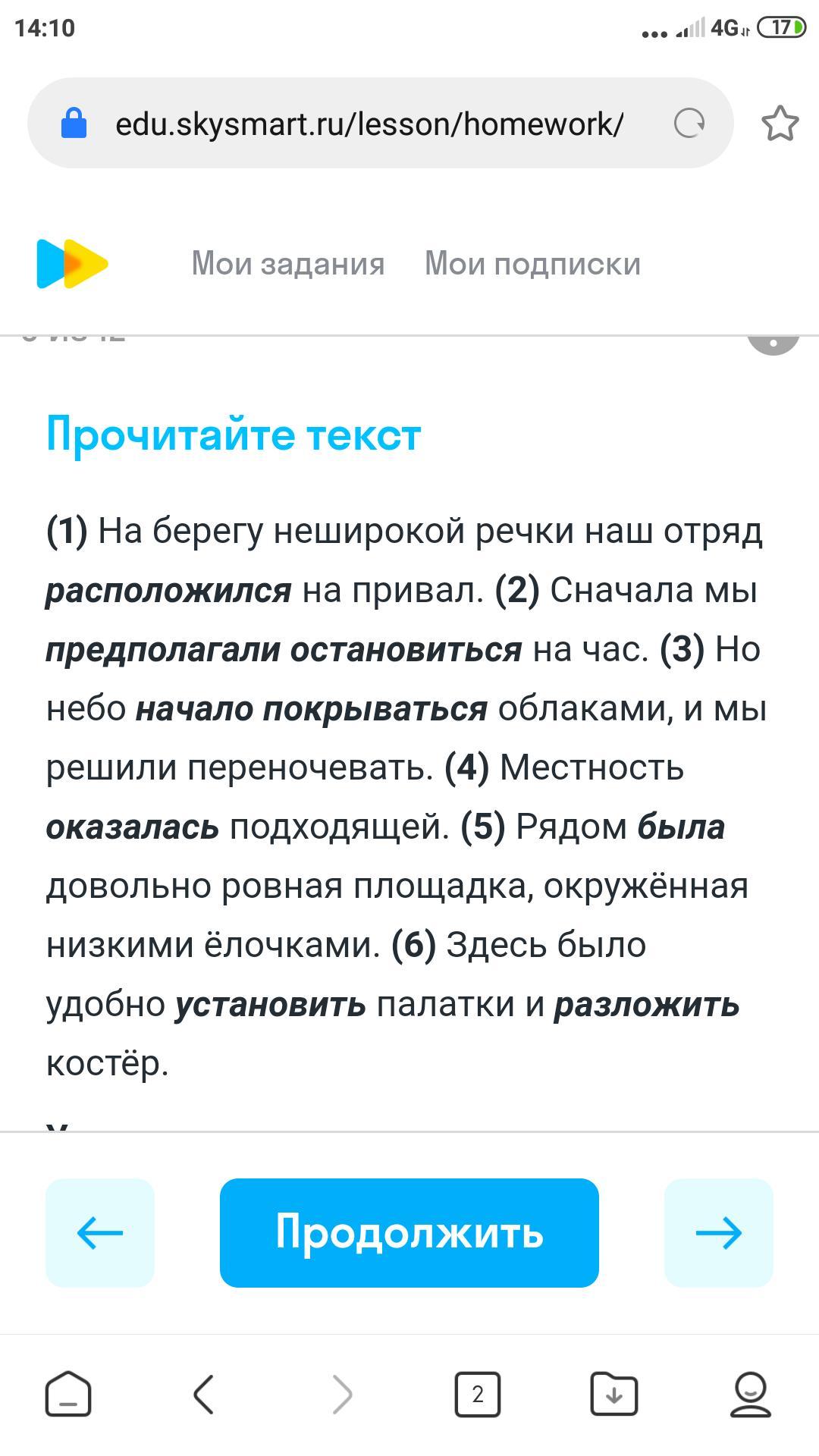The image size is (819, 1456).
Task: Open the browser home page
Action: click(x=68, y=1393)
